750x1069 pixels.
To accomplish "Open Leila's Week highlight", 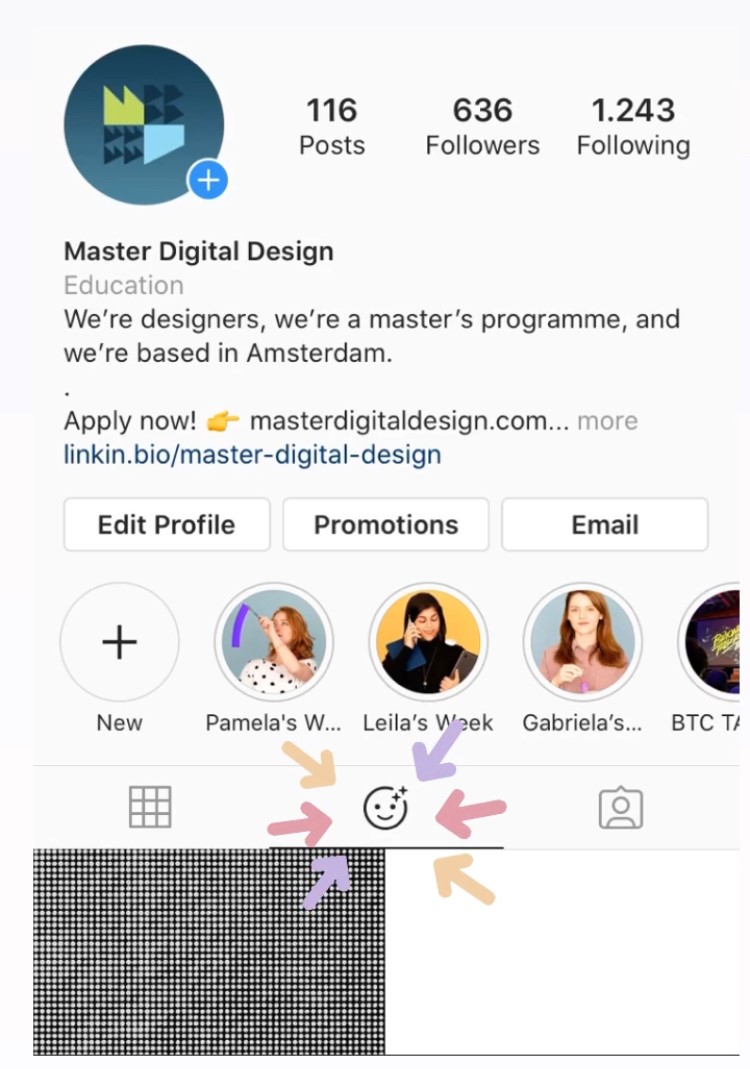I will coord(428,642).
